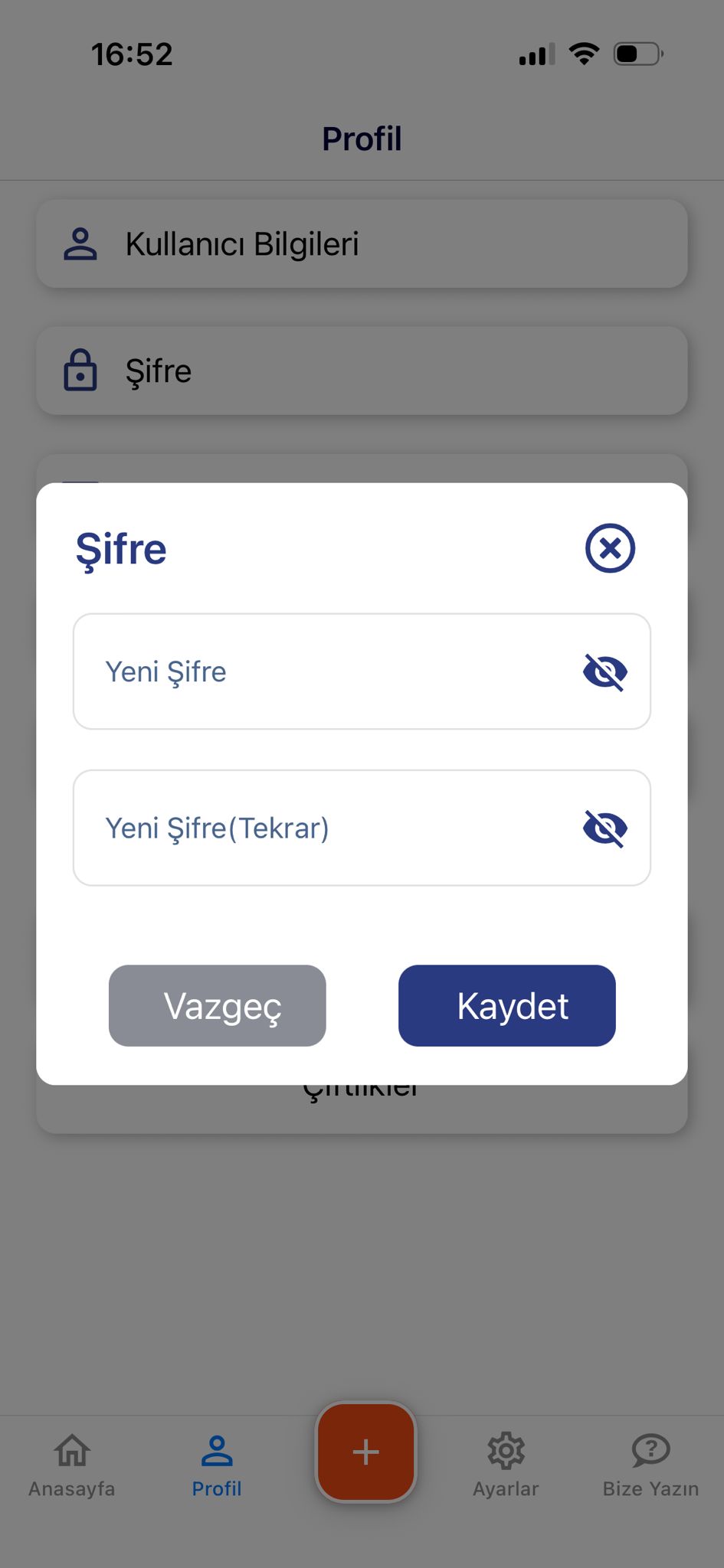Open the Kullanıcı Bilgileri row
The image size is (724, 1568).
(362, 244)
